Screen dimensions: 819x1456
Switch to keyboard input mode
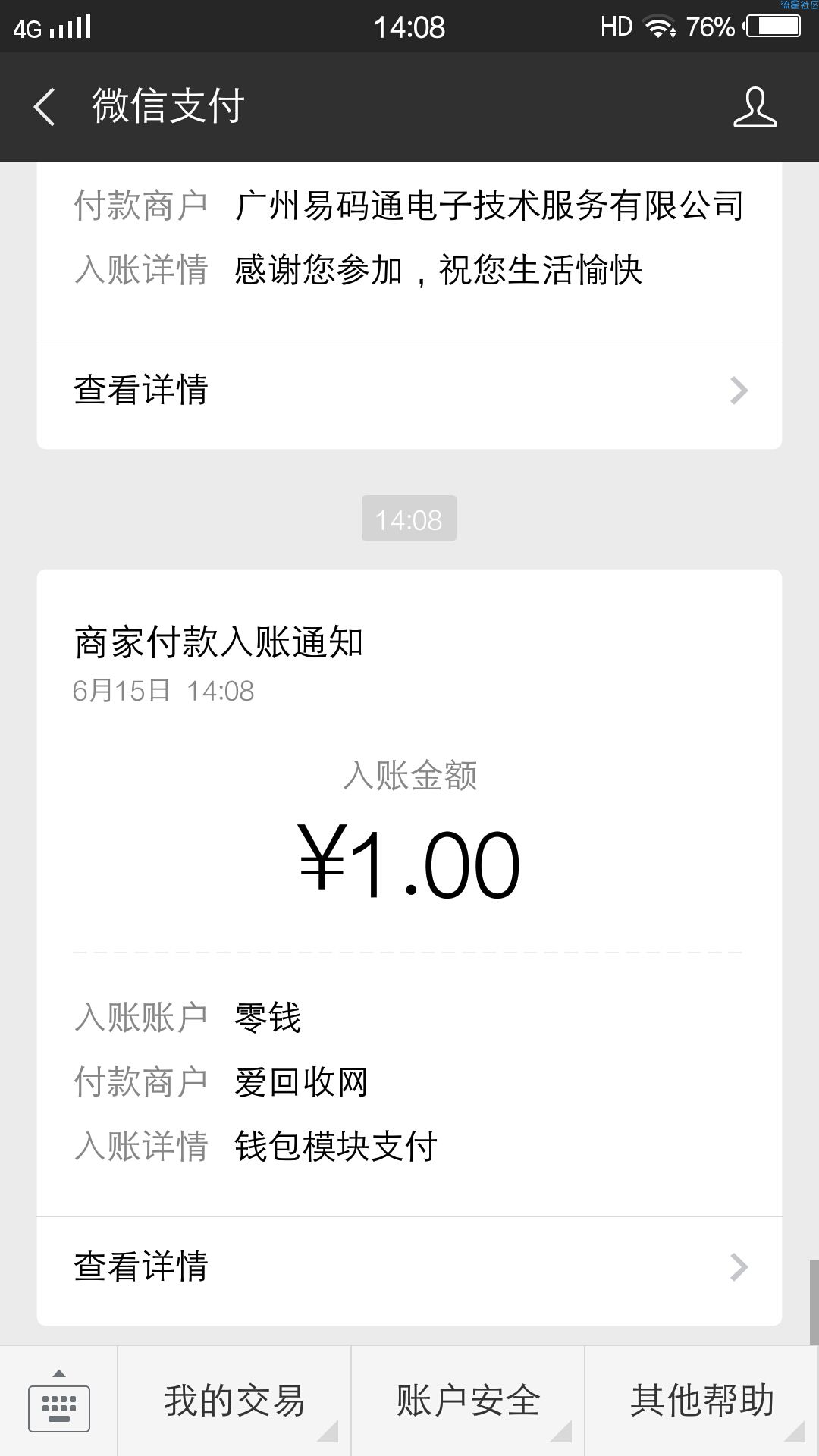pos(59,1402)
